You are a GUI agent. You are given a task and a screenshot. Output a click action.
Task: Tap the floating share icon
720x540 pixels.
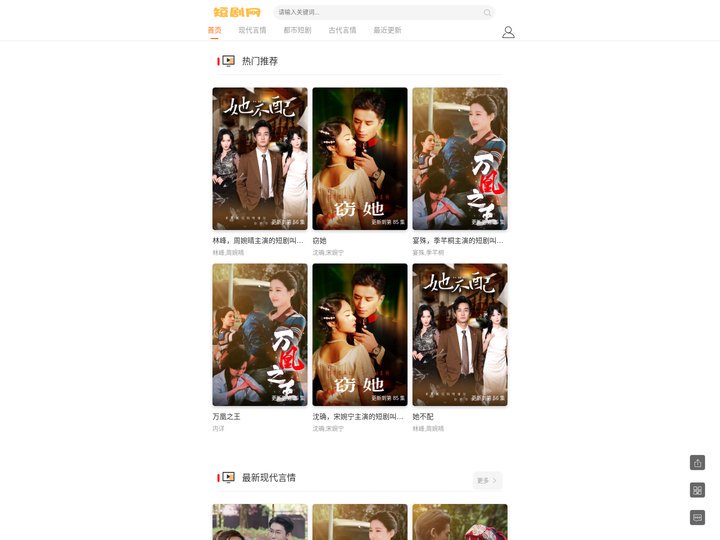click(x=697, y=462)
